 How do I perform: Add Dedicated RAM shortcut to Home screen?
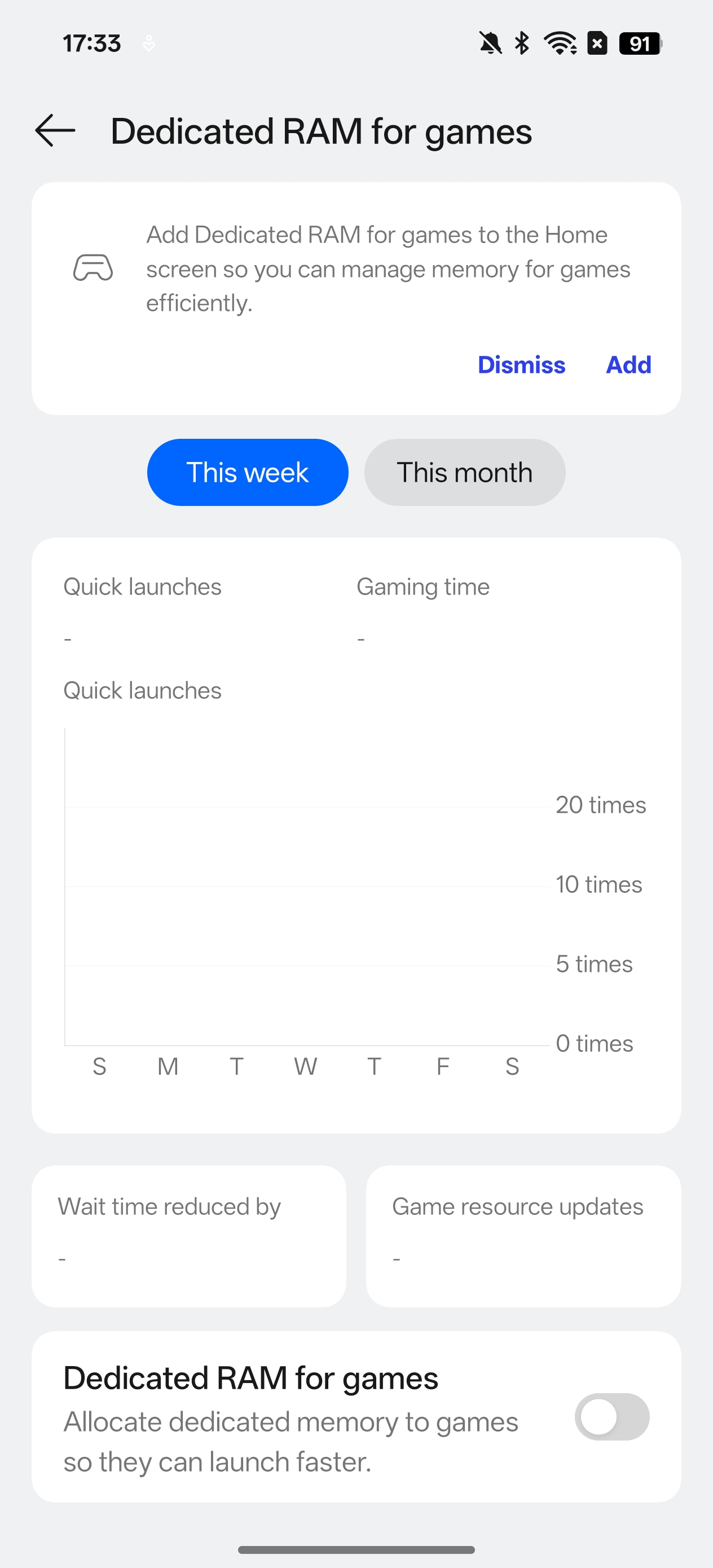click(x=628, y=364)
